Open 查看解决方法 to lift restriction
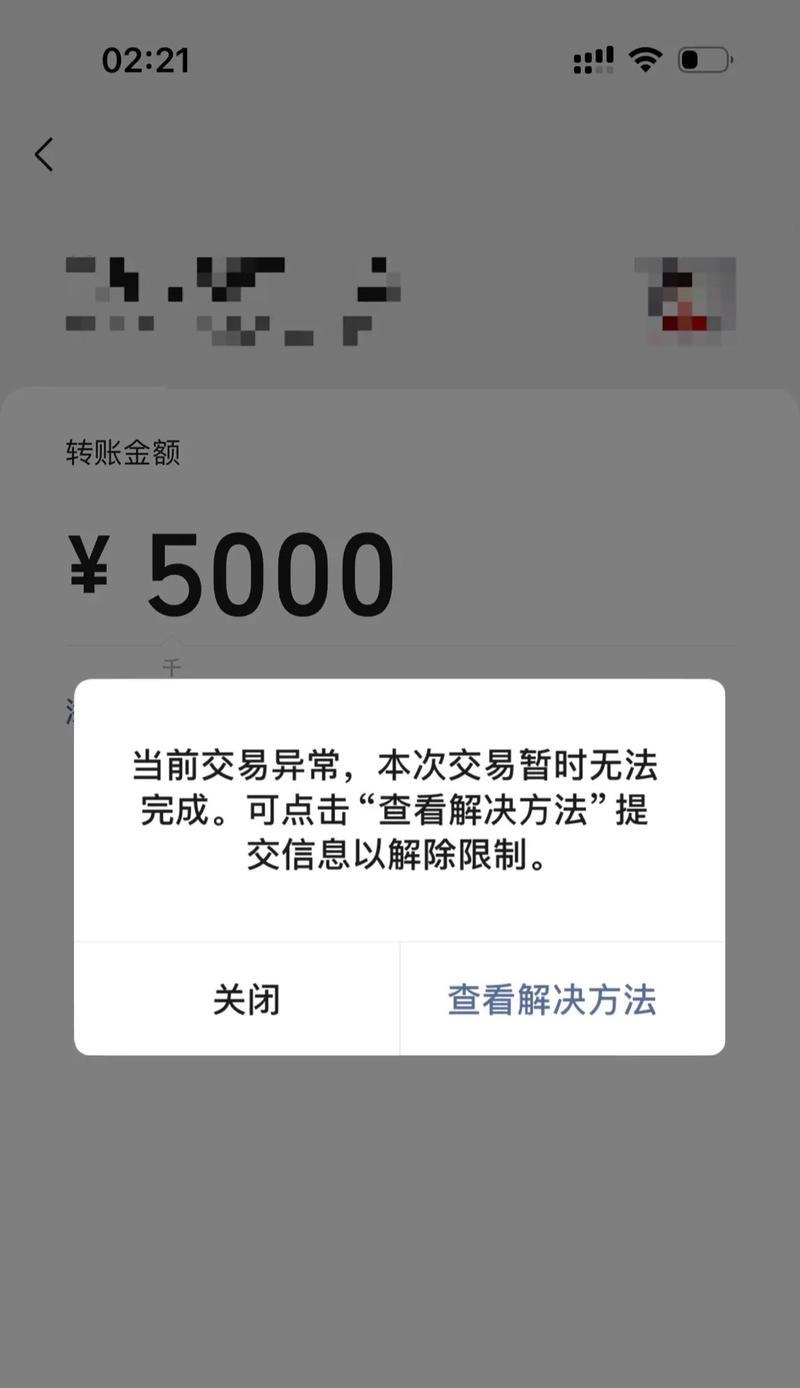 click(552, 999)
